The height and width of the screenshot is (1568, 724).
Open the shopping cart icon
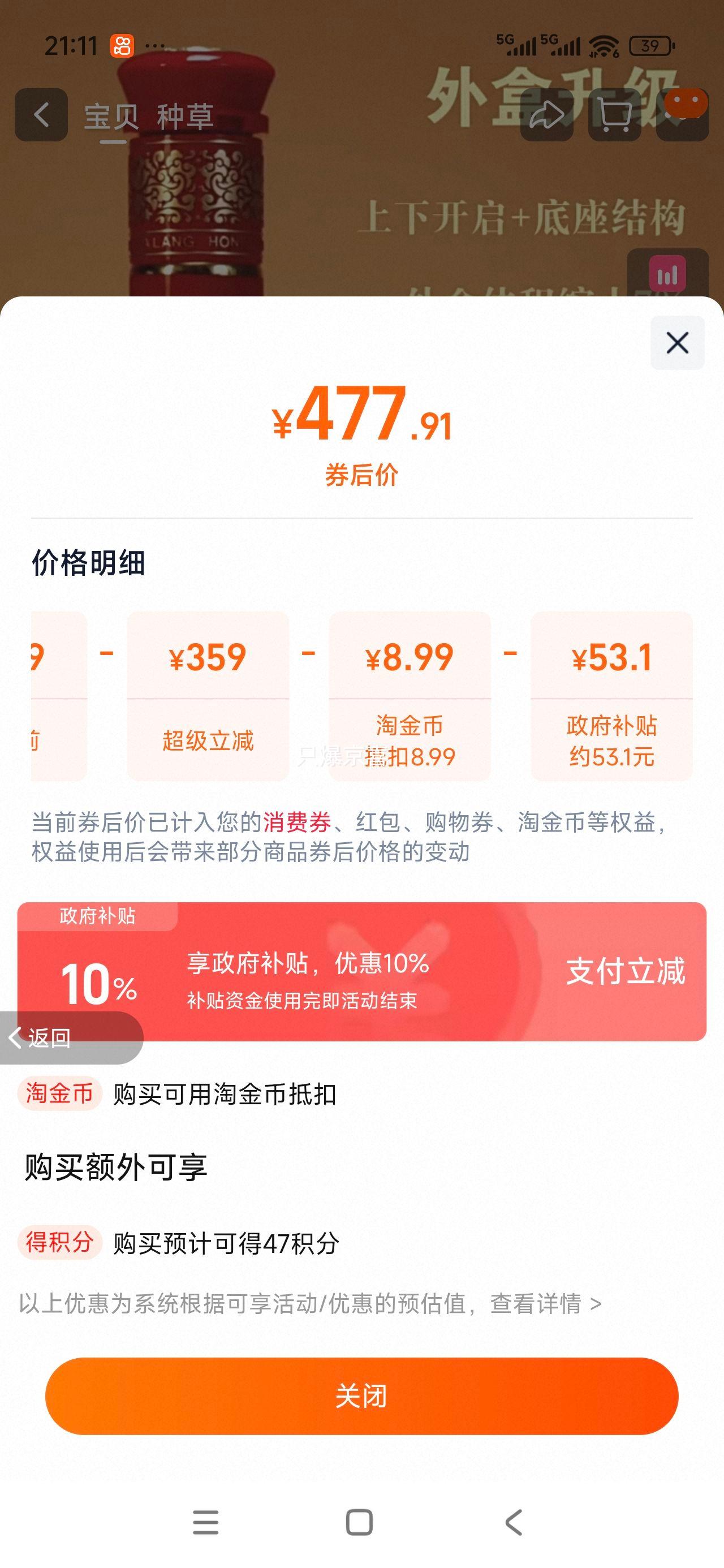614,114
